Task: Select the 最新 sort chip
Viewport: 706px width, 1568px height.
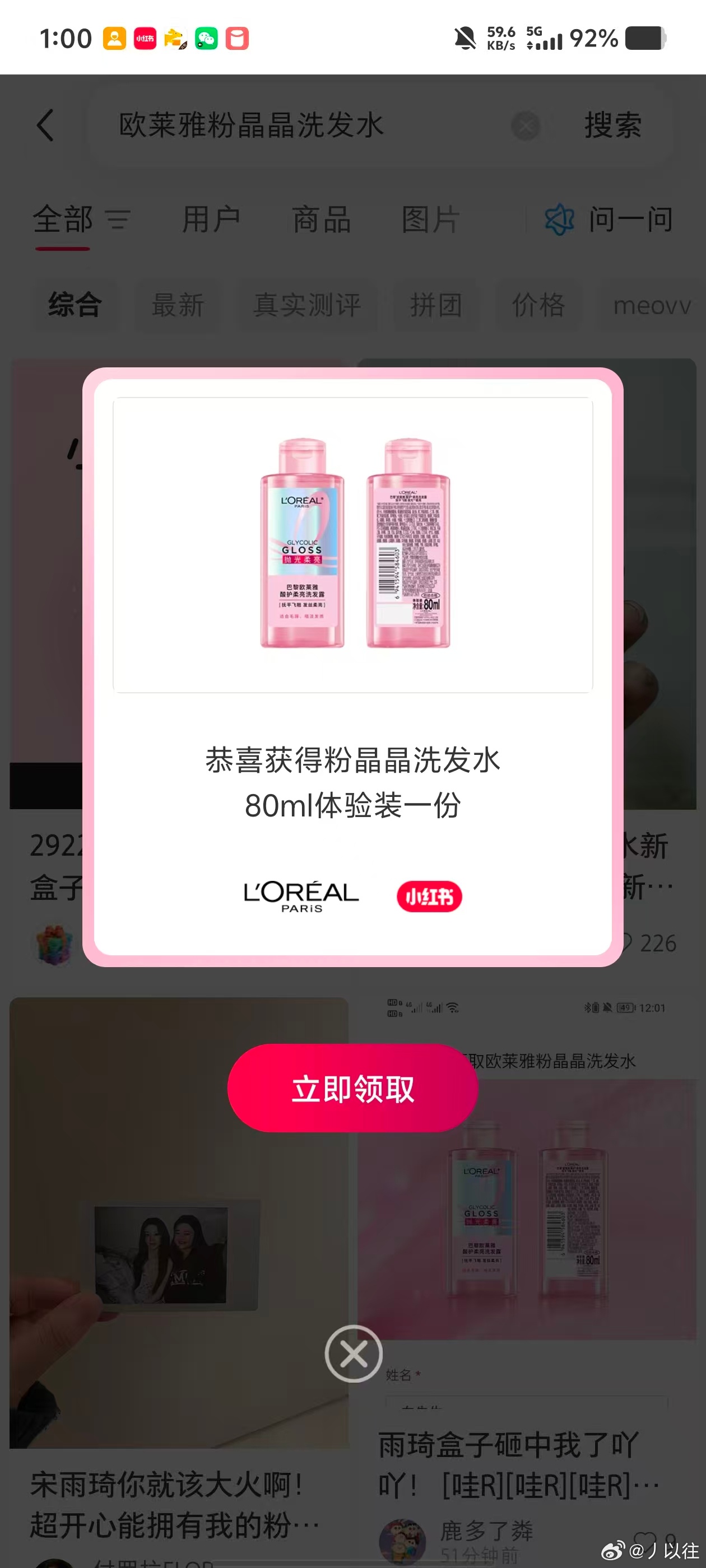Action: click(178, 305)
